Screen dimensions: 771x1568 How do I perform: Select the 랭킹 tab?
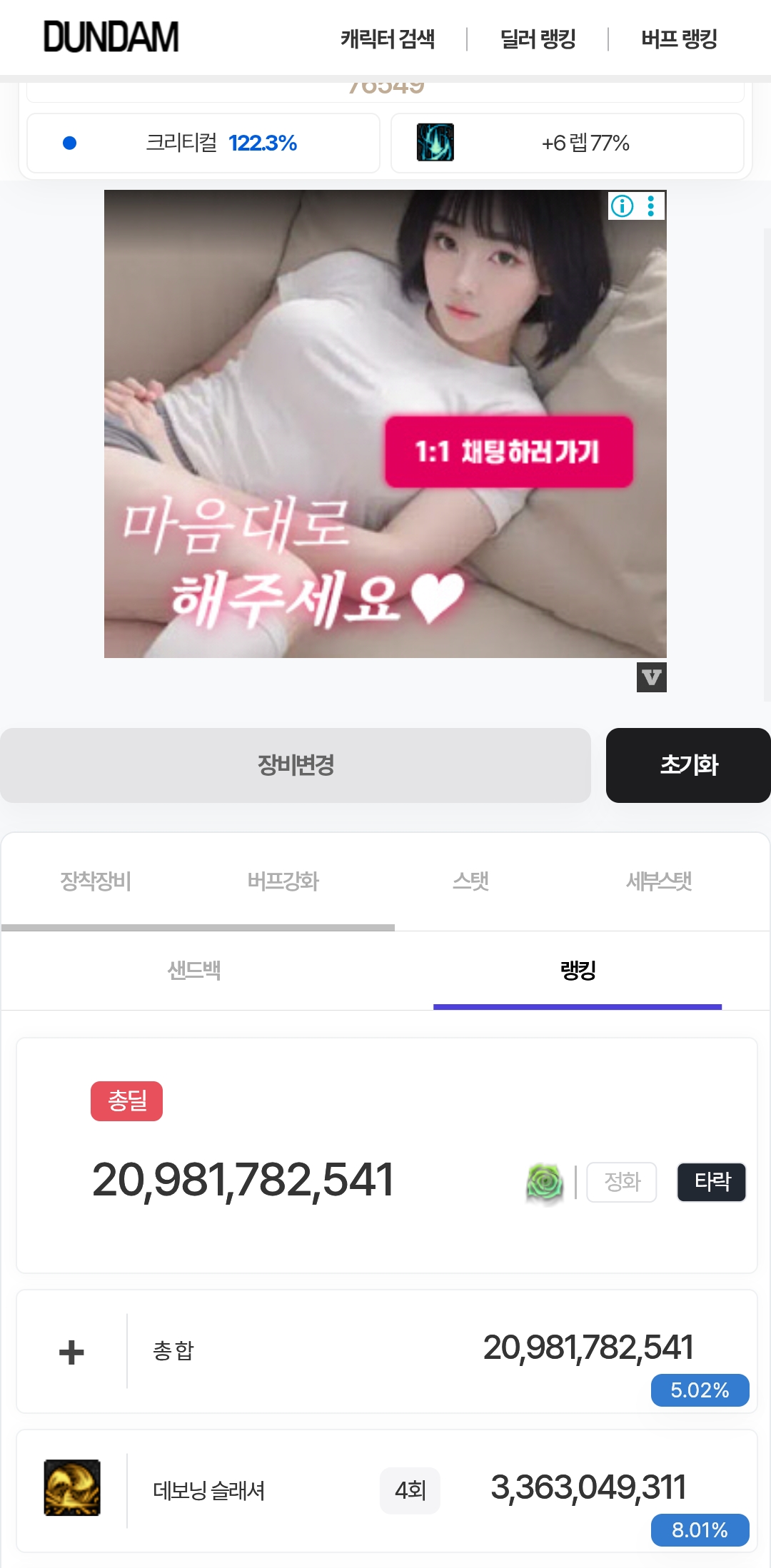click(x=578, y=970)
